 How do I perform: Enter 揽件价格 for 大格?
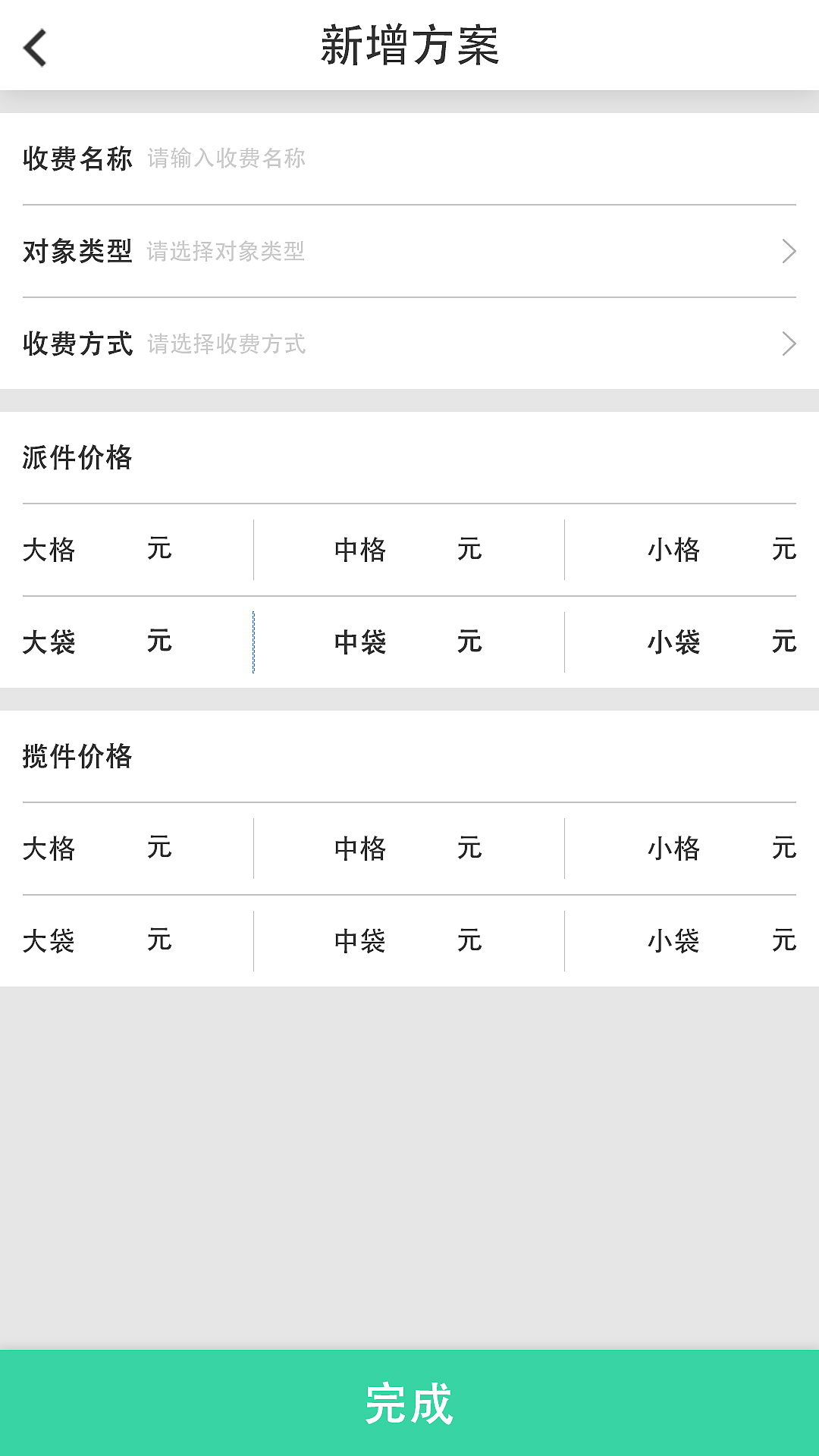[110, 849]
